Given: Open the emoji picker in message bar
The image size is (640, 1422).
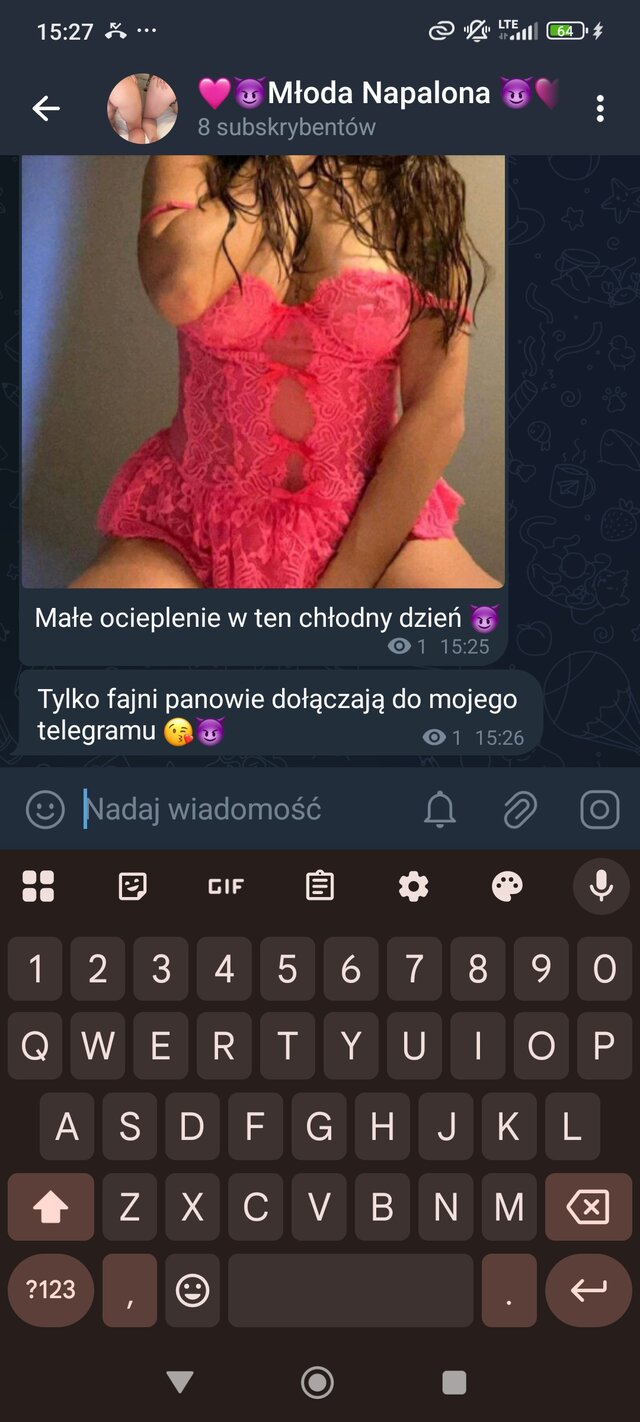Looking at the screenshot, I should [x=45, y=809].
